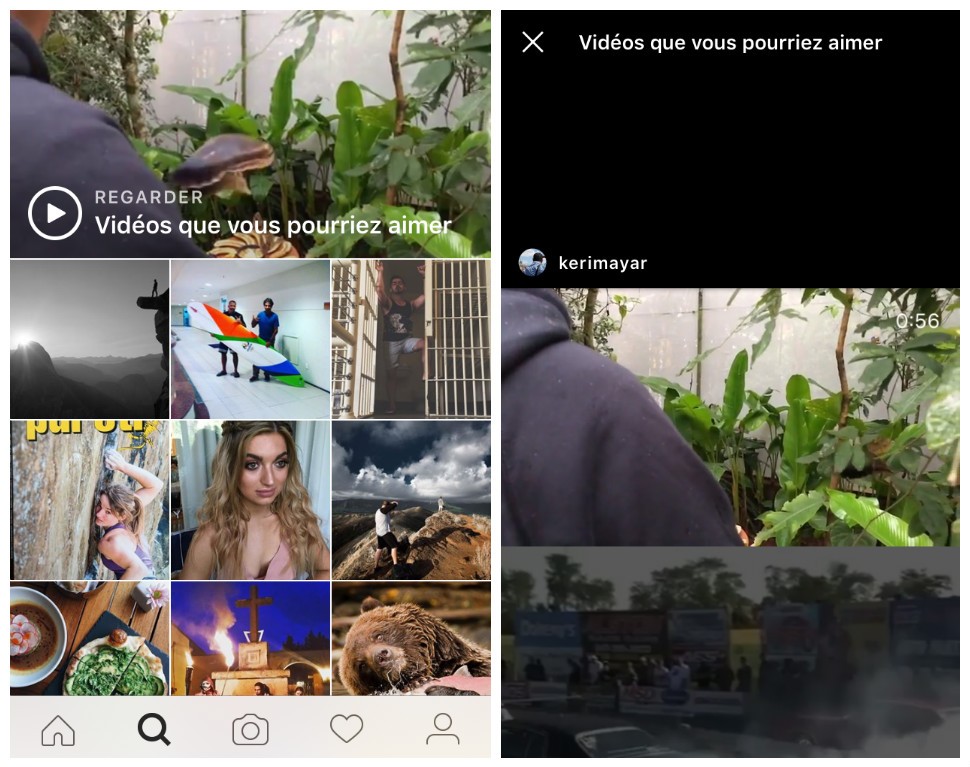Close the suggested videos viewer

[533, 42]
